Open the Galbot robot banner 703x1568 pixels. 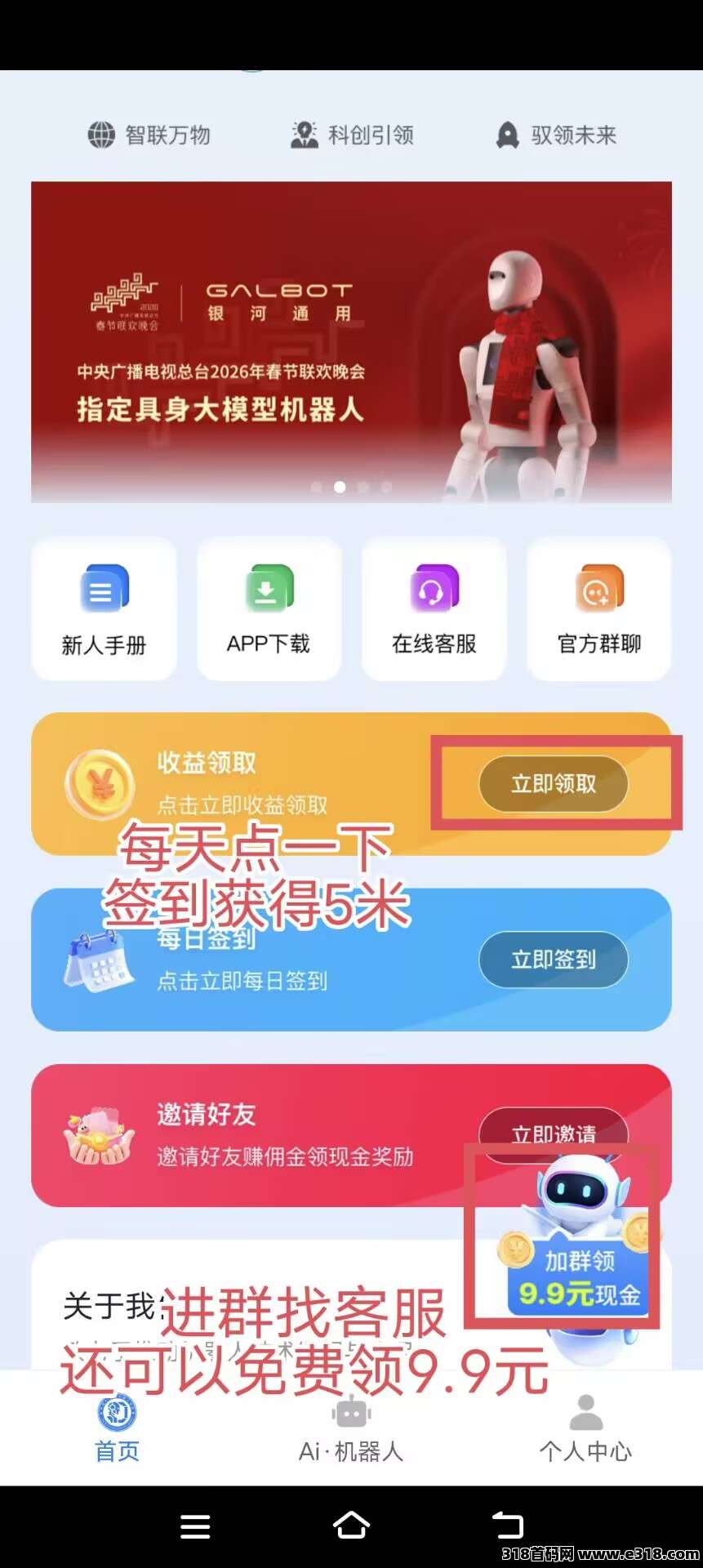(351, 341)
